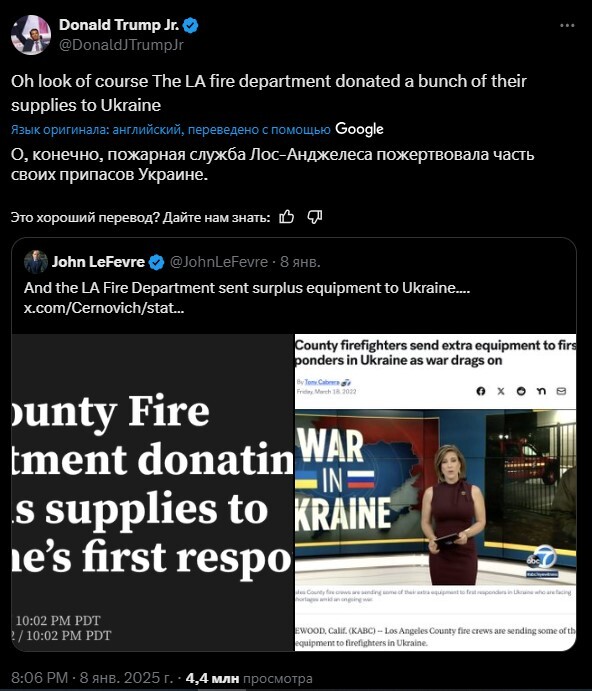
Task: Tap the original language translation link
Action: [171, 130]
